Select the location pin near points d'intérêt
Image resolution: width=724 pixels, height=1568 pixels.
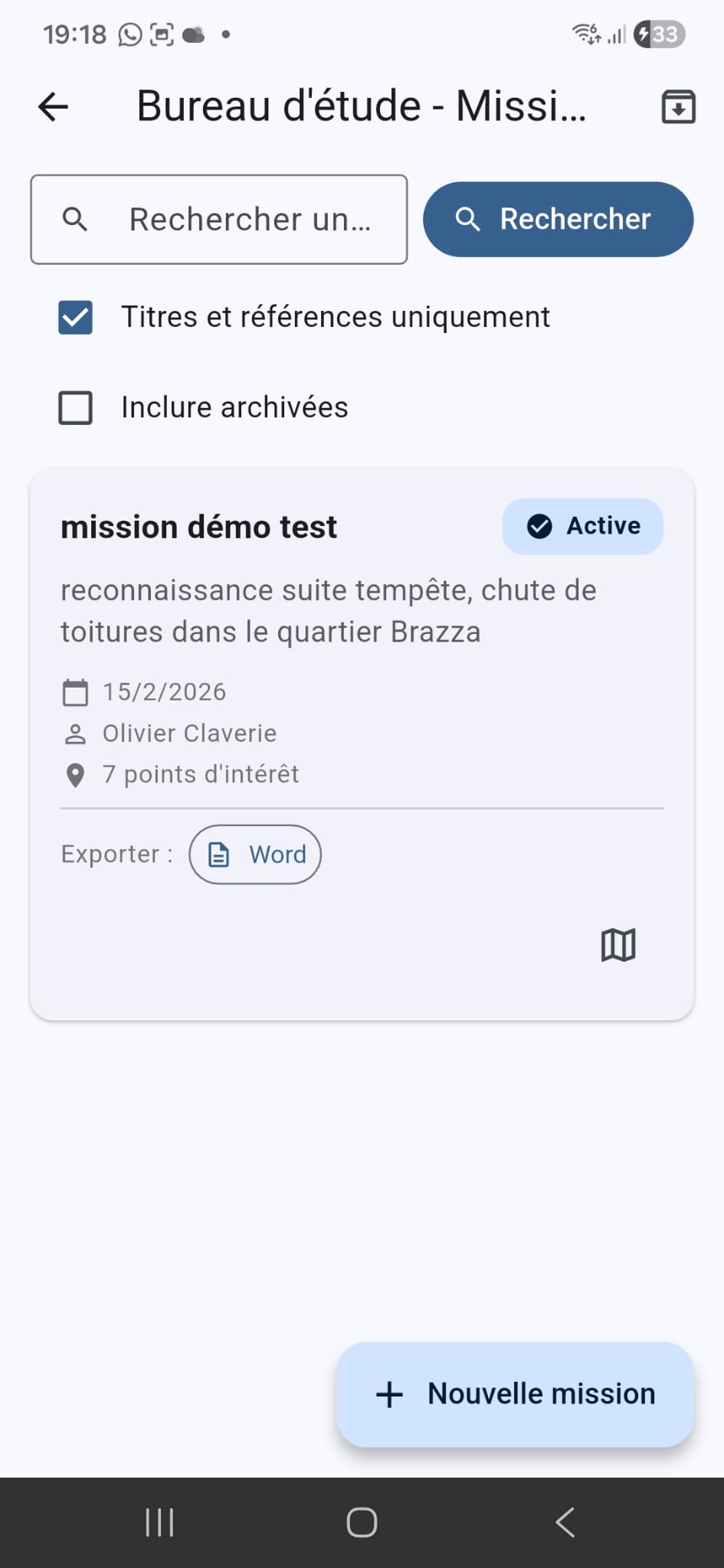(x=74, y=774)
